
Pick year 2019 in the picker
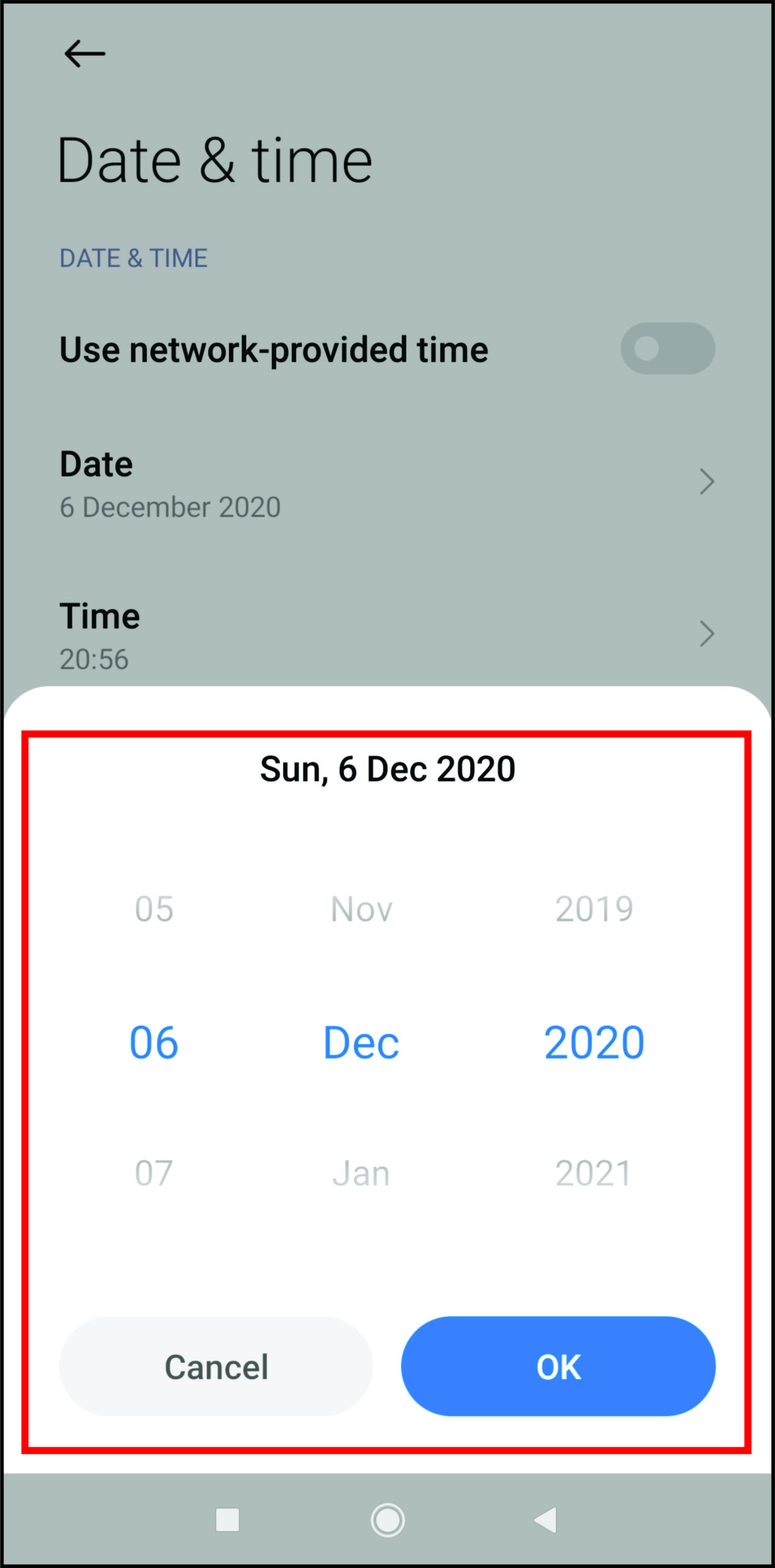pos(594,909)
